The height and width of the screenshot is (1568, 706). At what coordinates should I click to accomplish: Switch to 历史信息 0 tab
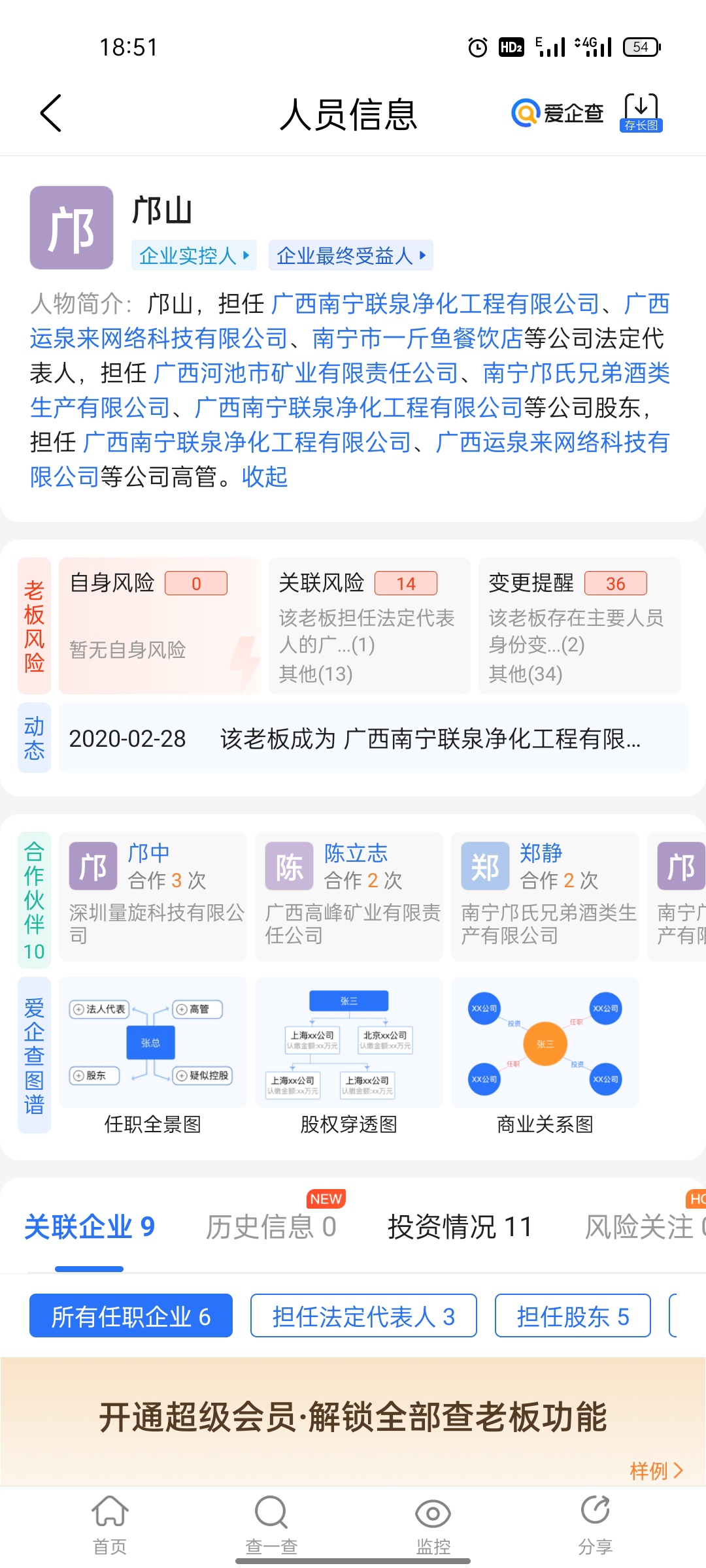(271, 1226)
